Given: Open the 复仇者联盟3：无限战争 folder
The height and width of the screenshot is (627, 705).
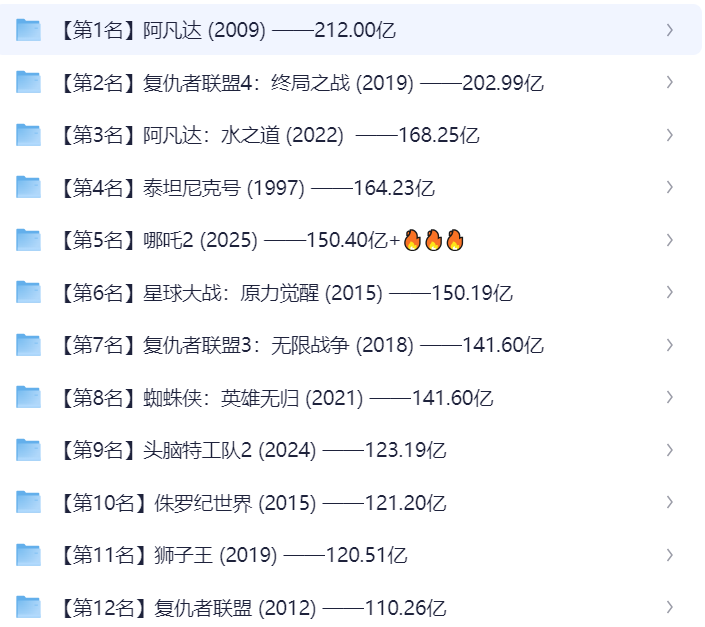Looking at the screenshot, I should click(300, 345).
